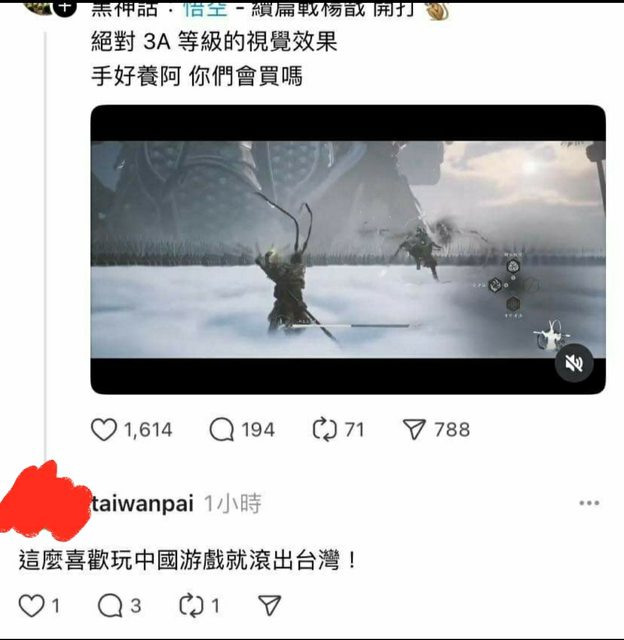Open the 3 replies under taiwanpai's comment
The width and height of the screenshot is (624, 640).
coord(108,605)
